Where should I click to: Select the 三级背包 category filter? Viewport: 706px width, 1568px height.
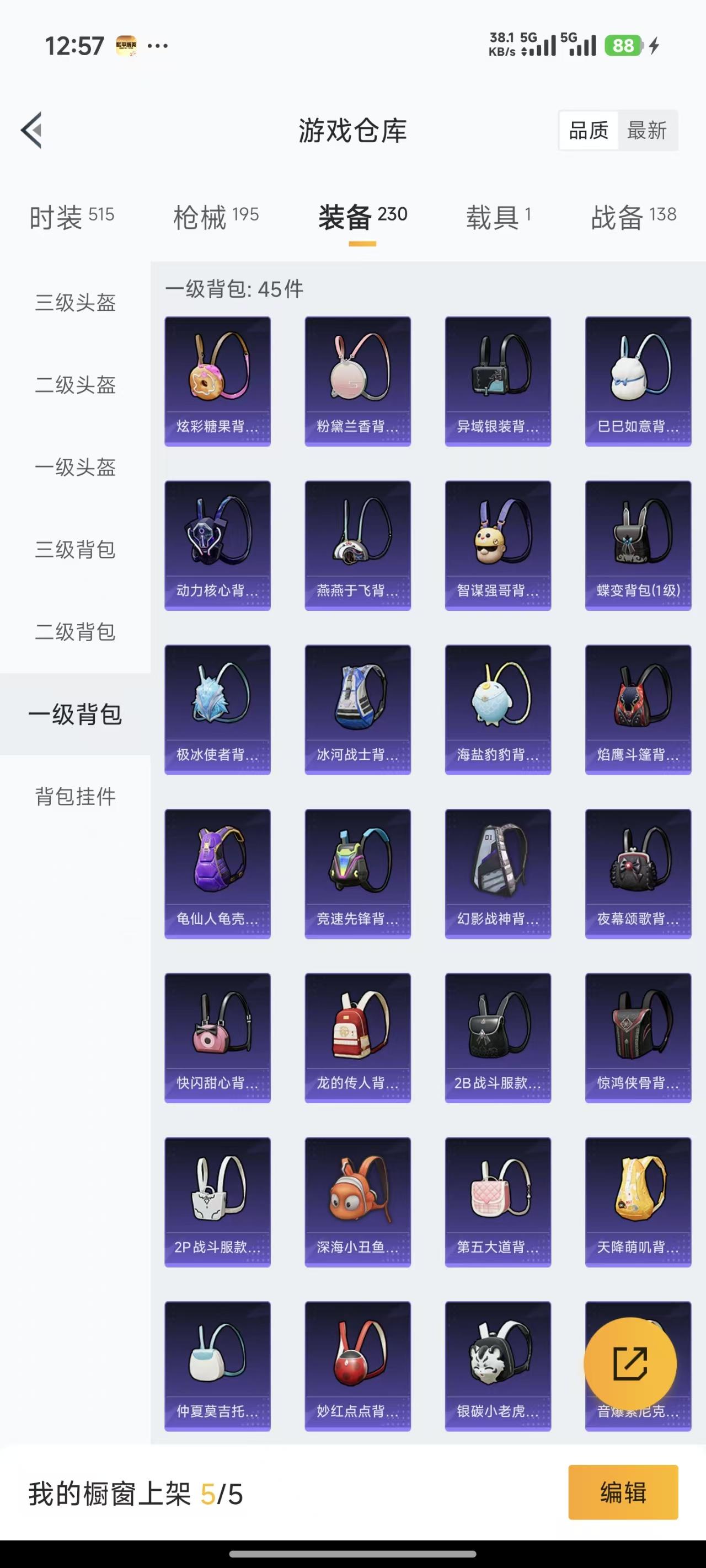pyautogui.click(x=74, y=550)
